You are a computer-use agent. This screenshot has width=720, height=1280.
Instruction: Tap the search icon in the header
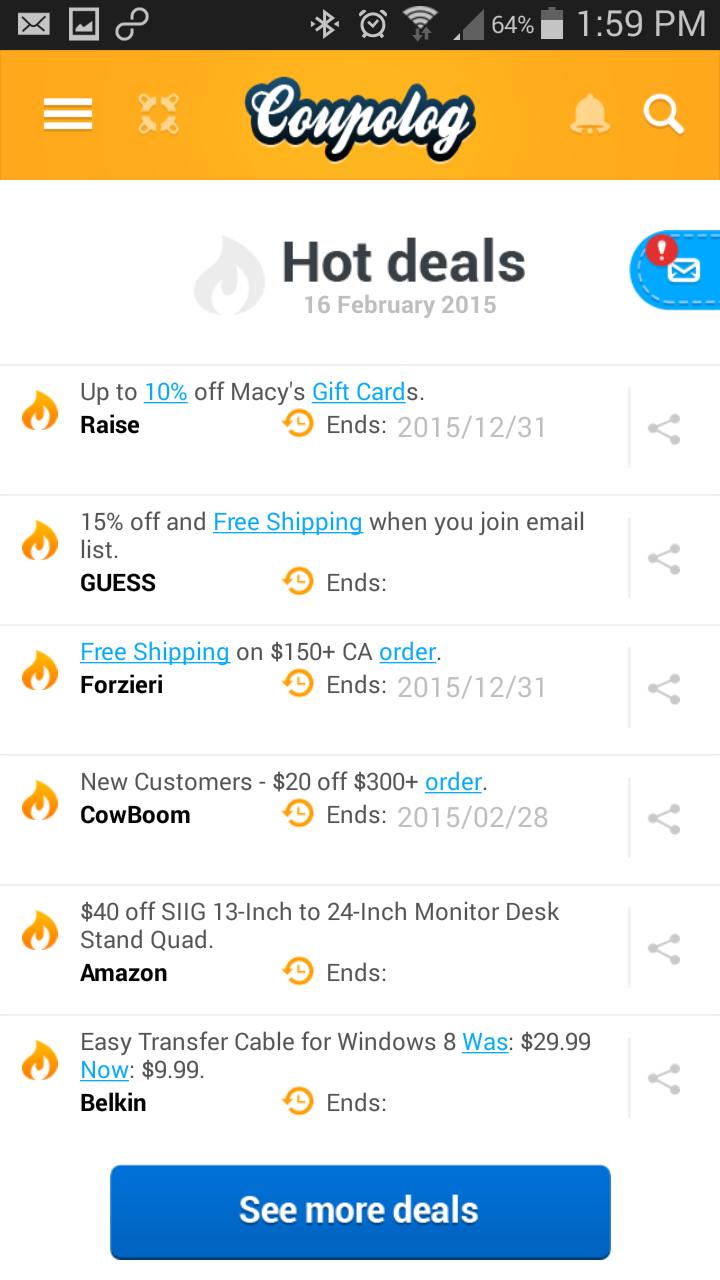click(662, 114)
